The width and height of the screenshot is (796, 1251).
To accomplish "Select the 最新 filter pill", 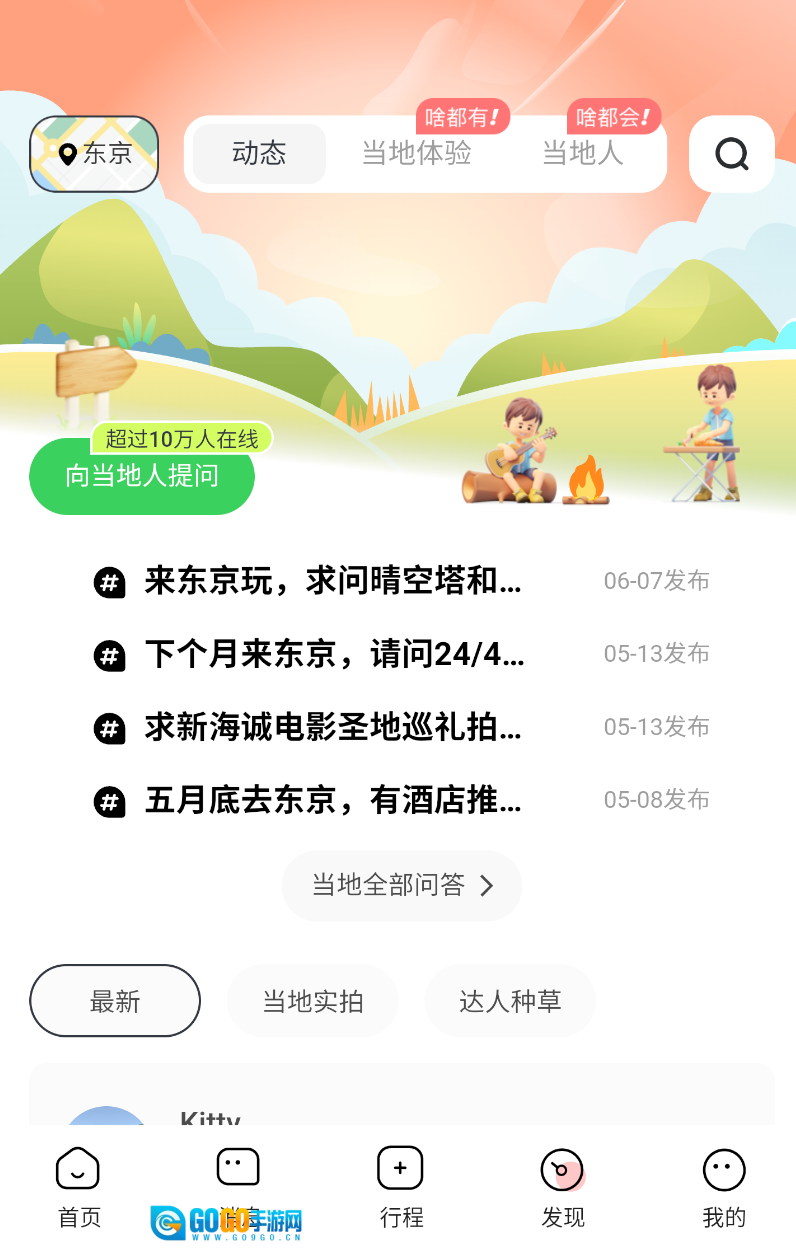I will coord(114,1001).
